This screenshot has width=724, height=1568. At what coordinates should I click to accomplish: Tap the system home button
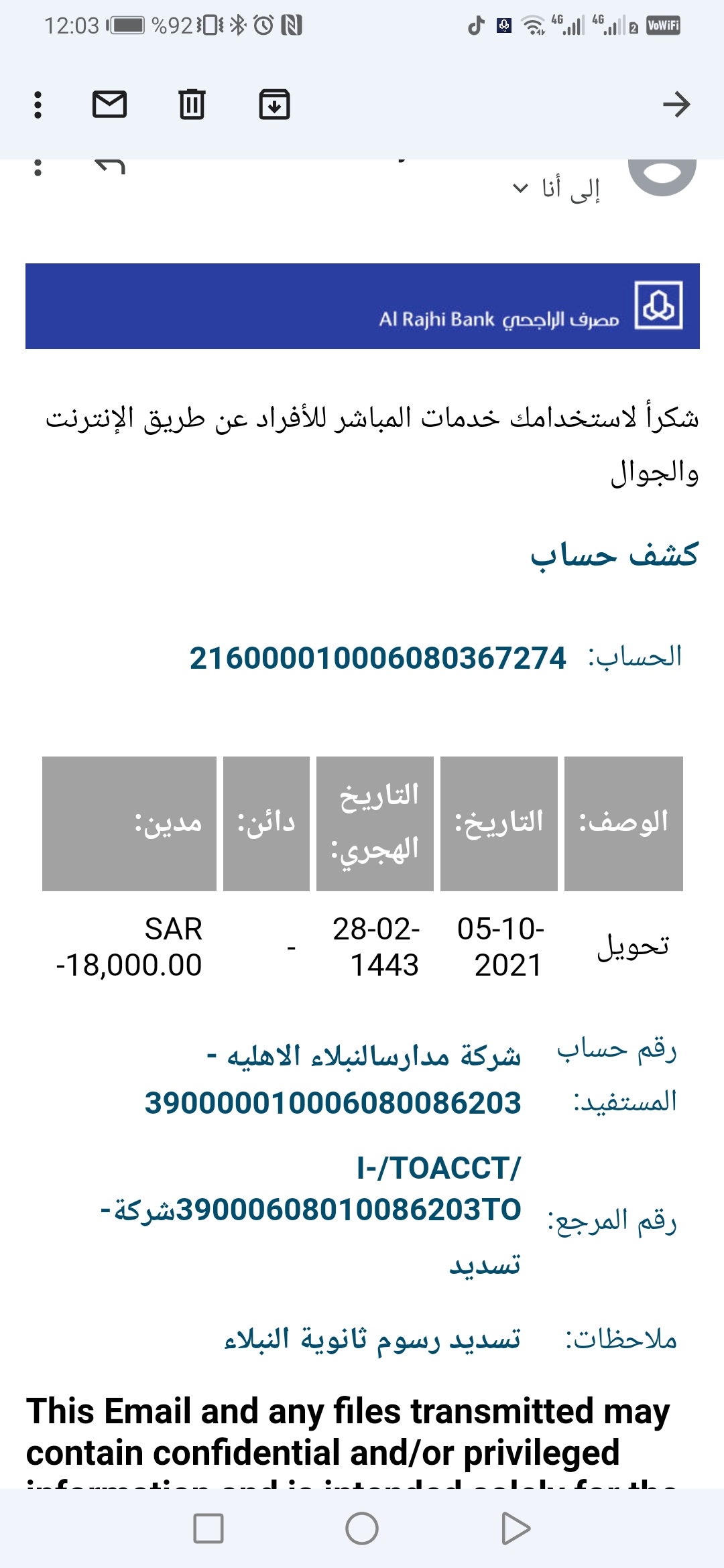(x=362, y=1528)
